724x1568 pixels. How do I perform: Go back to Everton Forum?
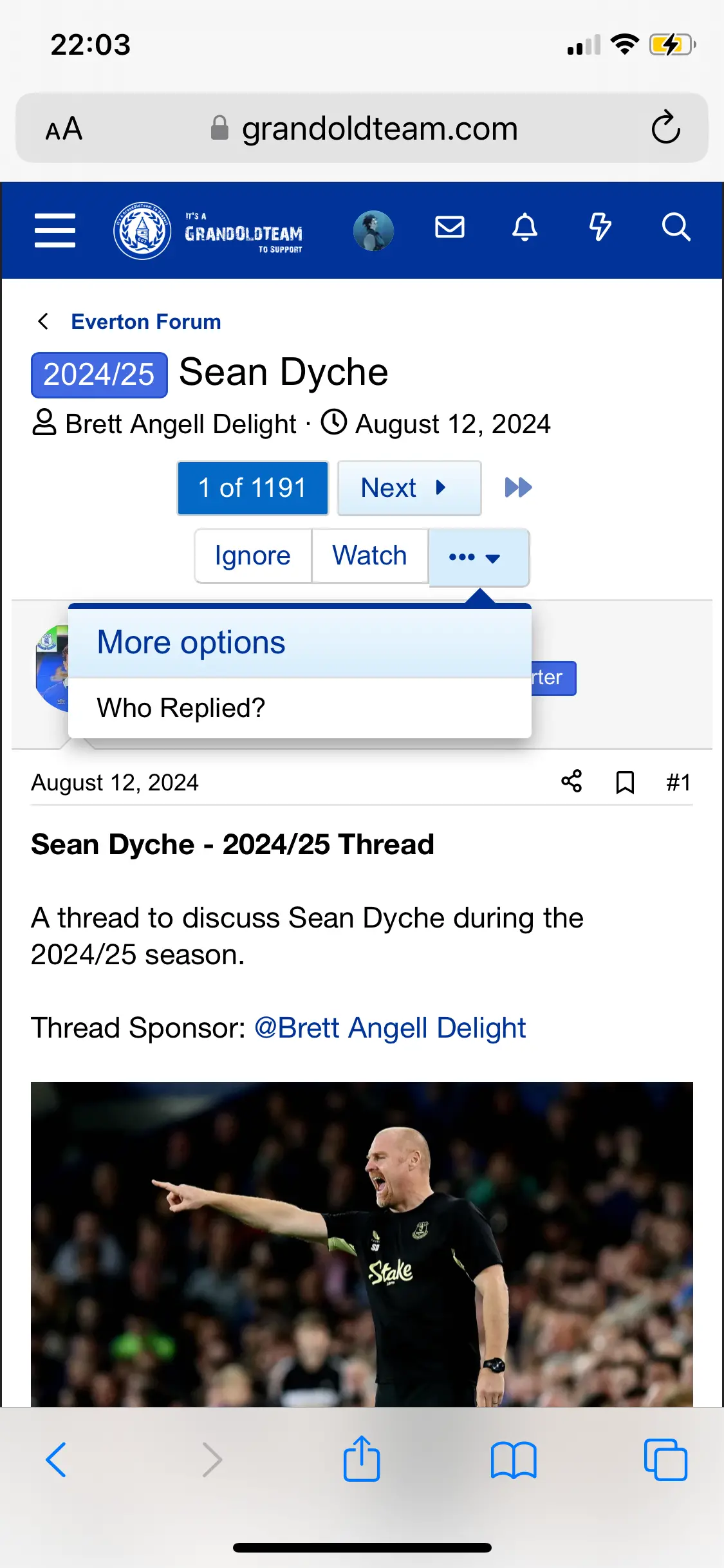tap(145, 321)
